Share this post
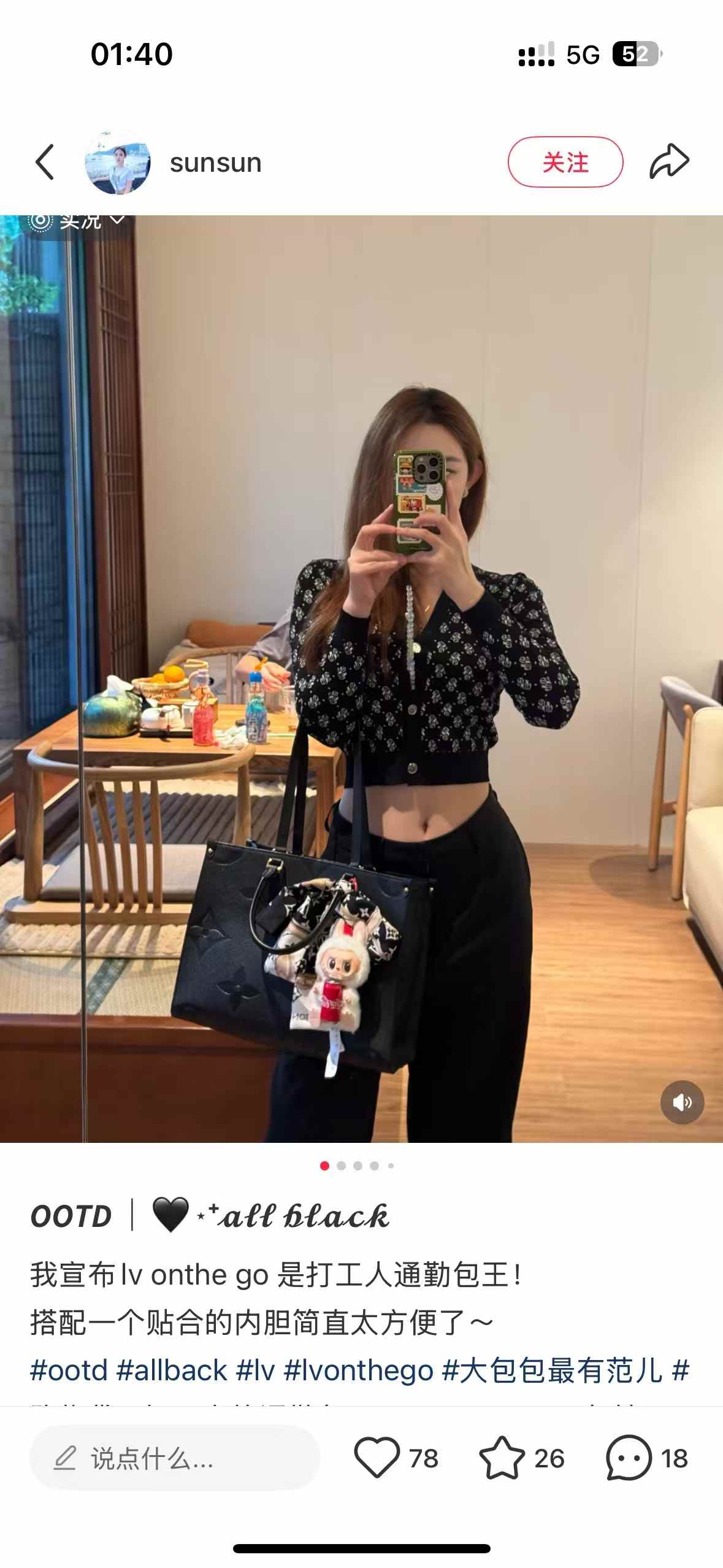This screenshot has width=723, height=1568. (x=669, y=162)
